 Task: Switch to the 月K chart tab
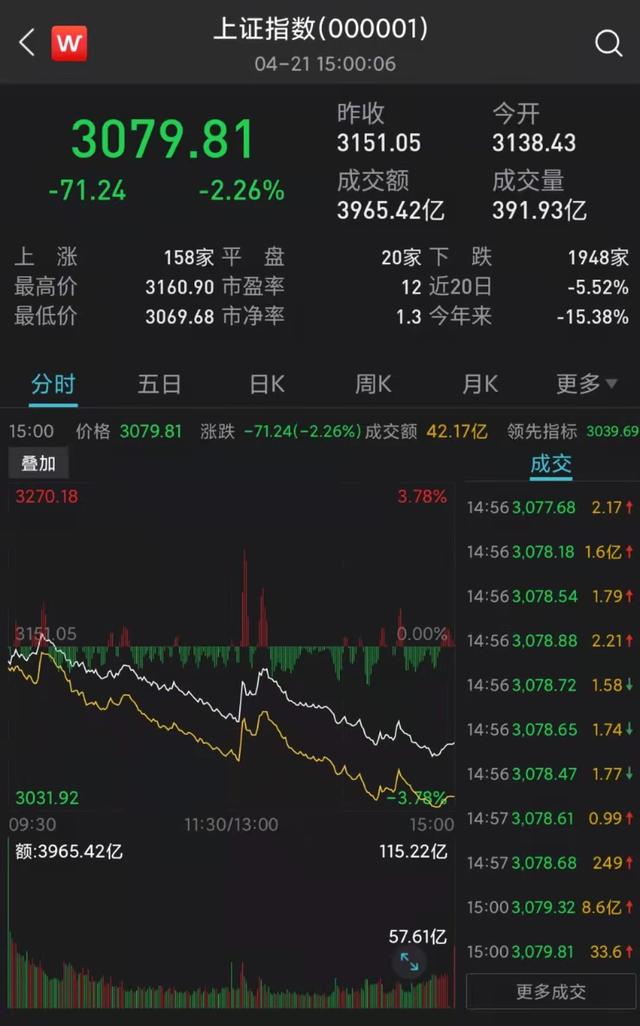point(480,383)
